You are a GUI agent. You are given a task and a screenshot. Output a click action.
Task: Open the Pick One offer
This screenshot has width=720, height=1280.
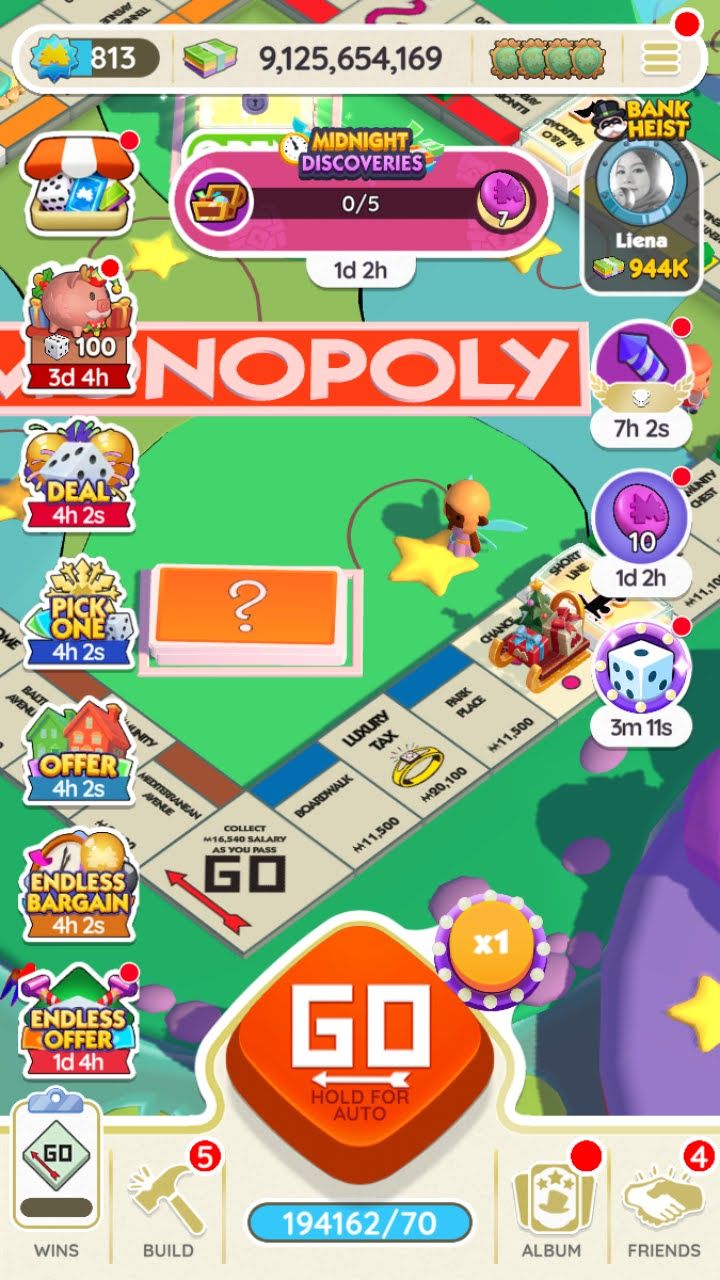78,613
